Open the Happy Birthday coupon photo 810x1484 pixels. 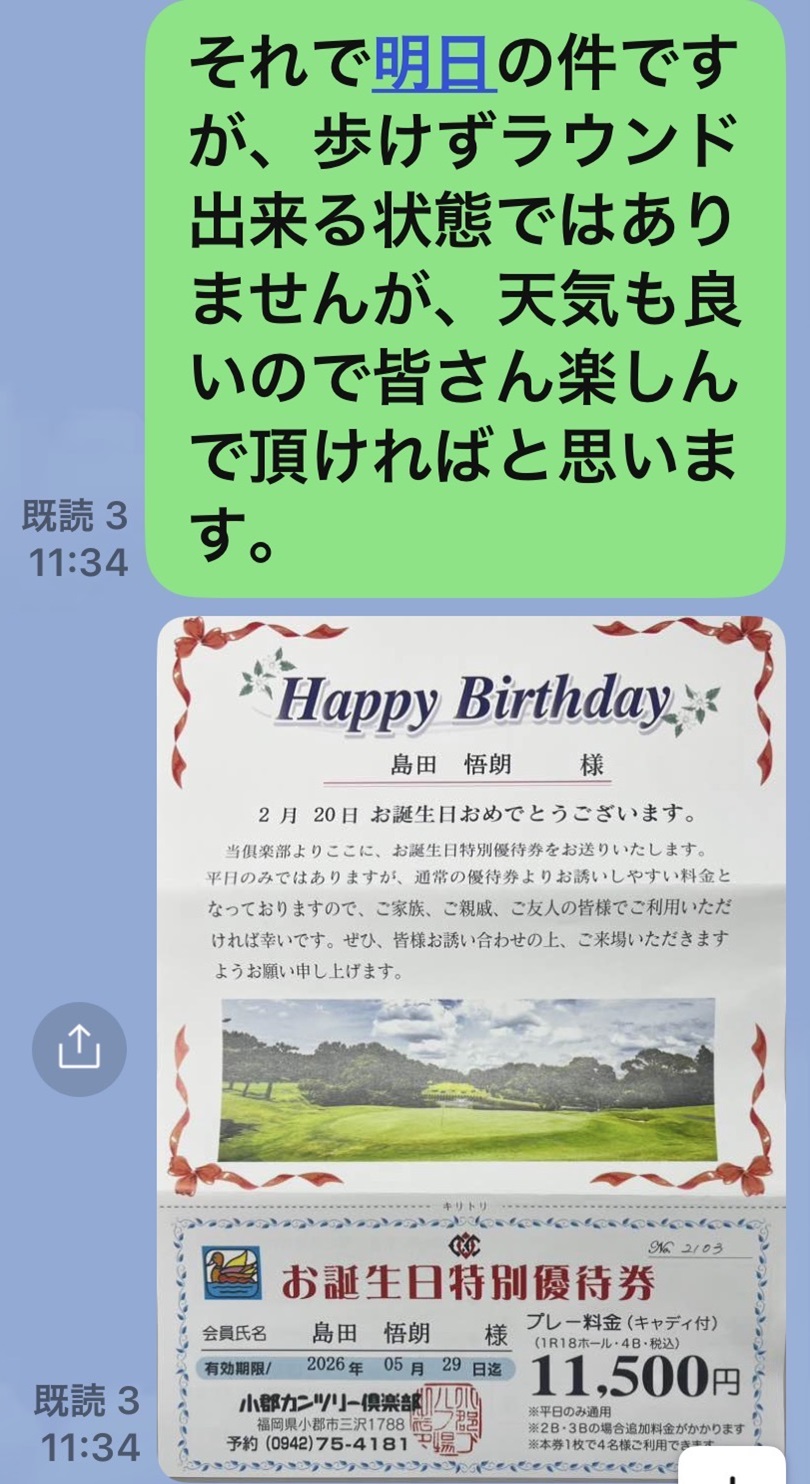(470, 1000)
